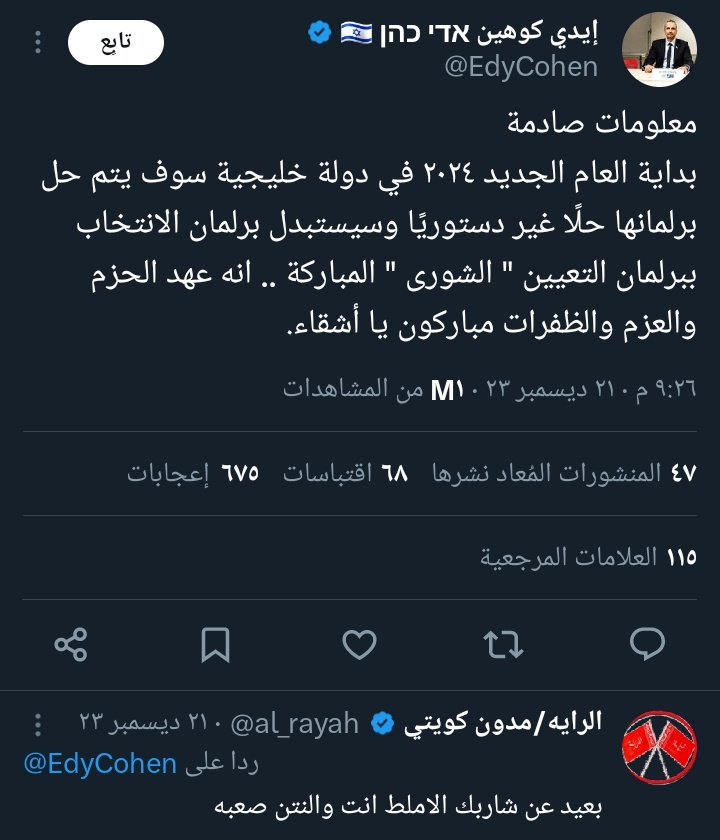720x840 pixels.
Task: Open Edy Cohen's profile picture
Action: click(x=659, y=49)
